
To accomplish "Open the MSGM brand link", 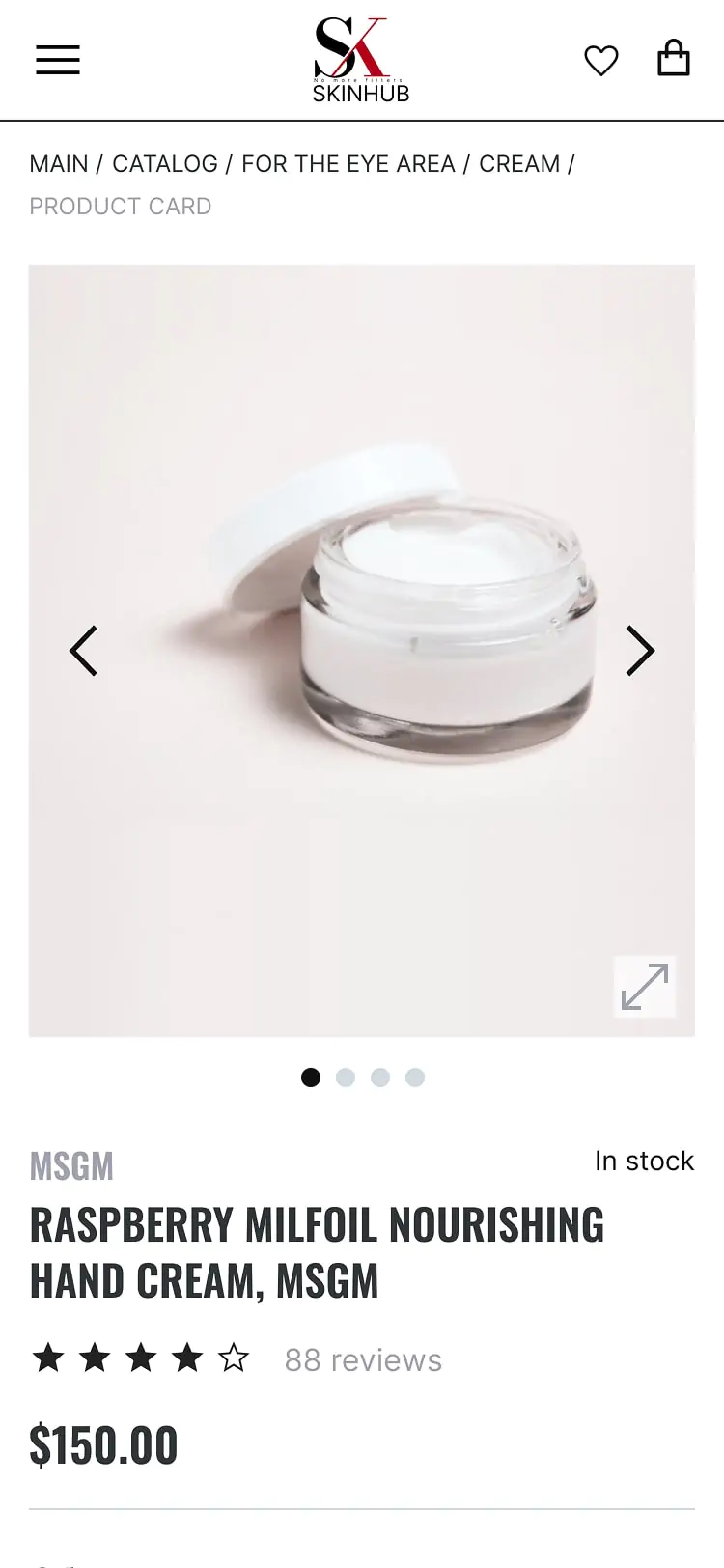I will tap(71, 1166).
